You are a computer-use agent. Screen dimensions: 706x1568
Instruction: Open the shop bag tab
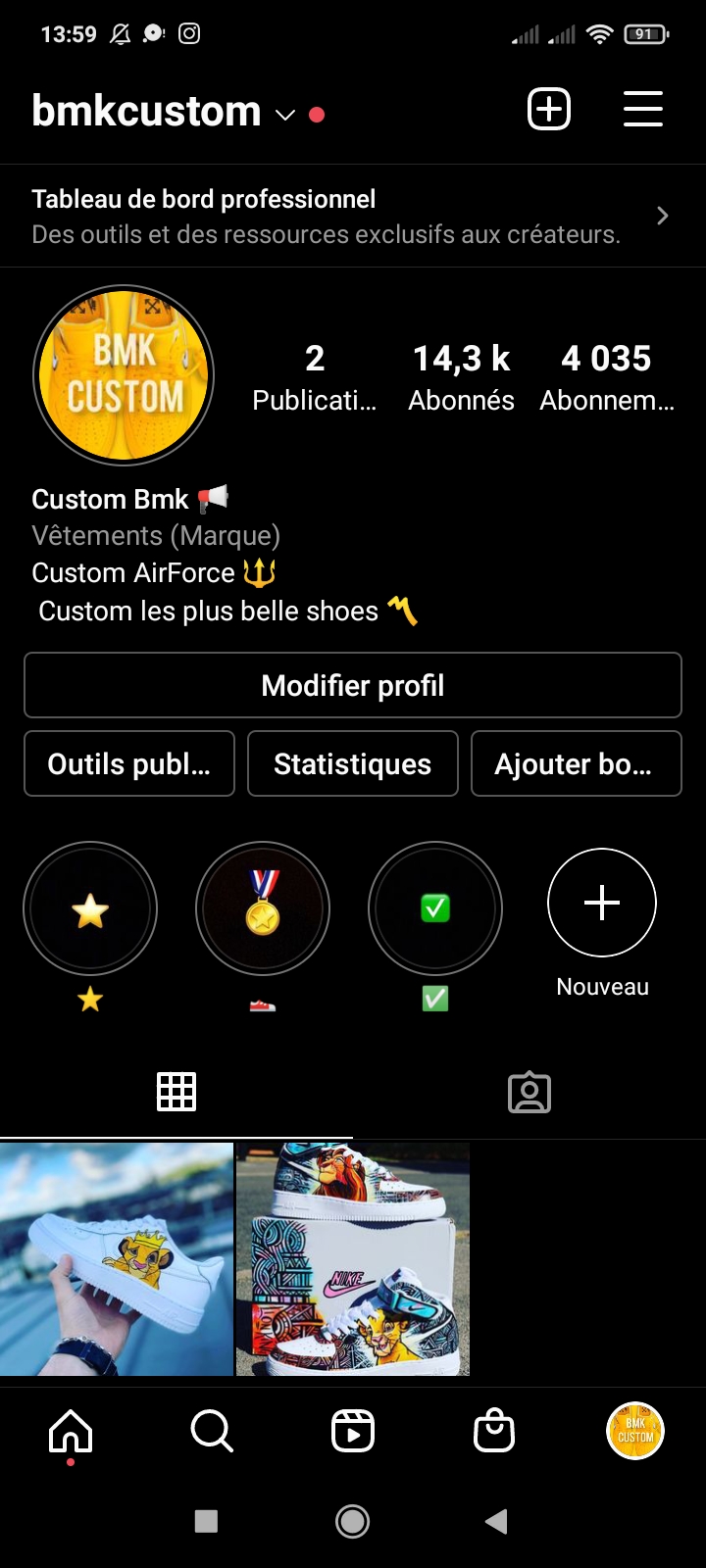click(494, 1432)
